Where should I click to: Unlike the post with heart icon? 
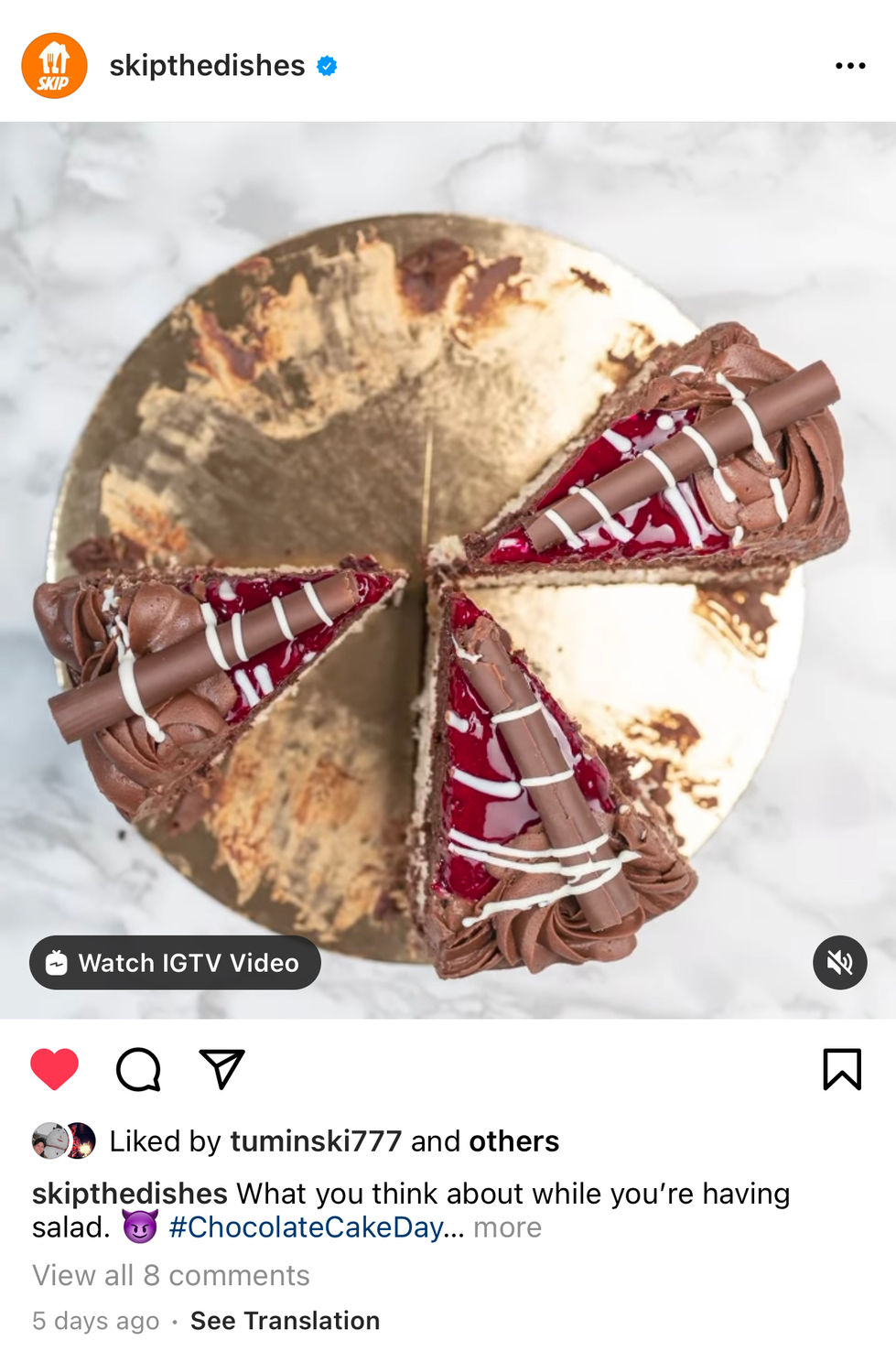pyautogui.click(x=55, y=1069)
